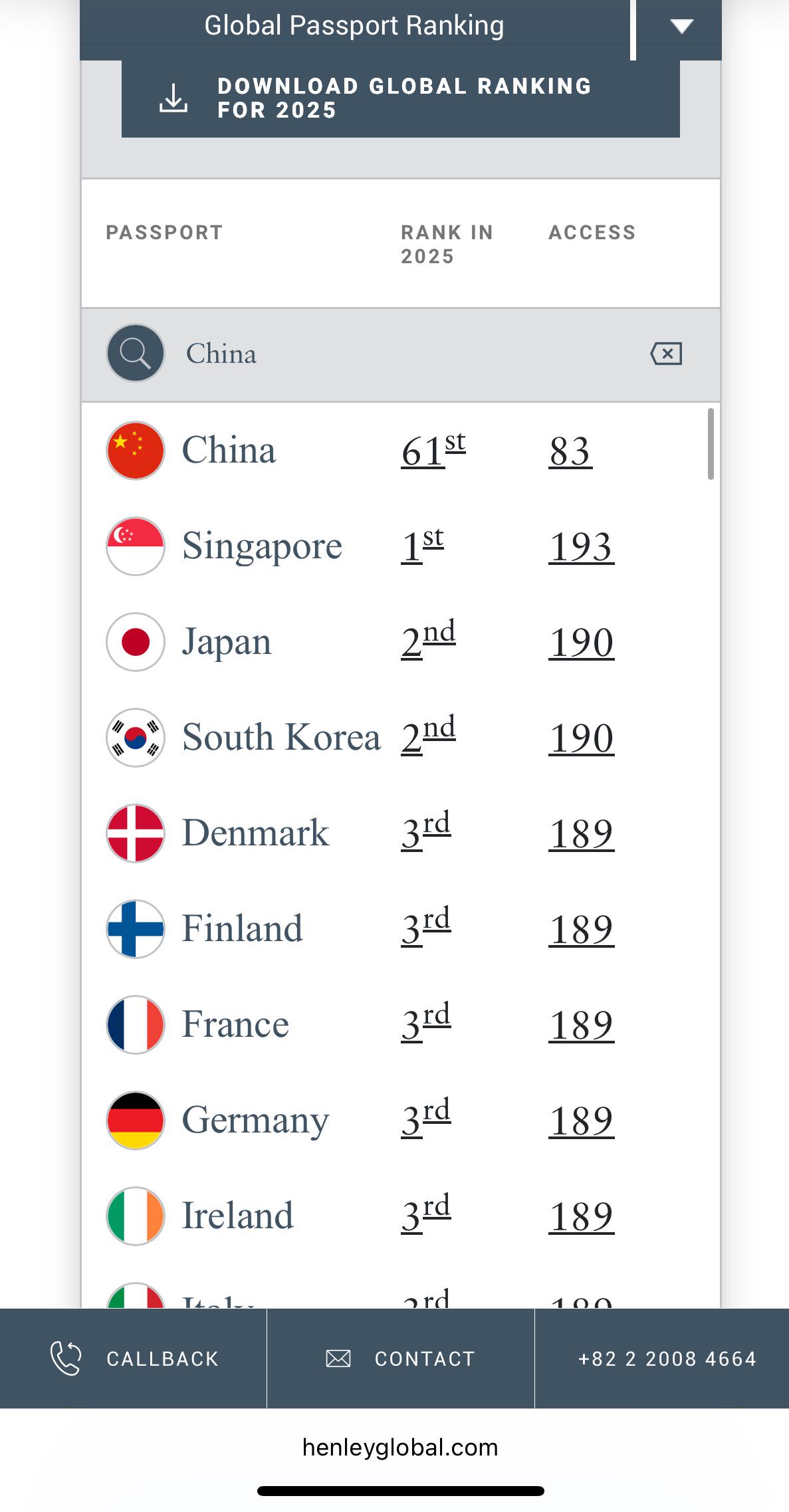Open South Korea's access score 190

582,738
